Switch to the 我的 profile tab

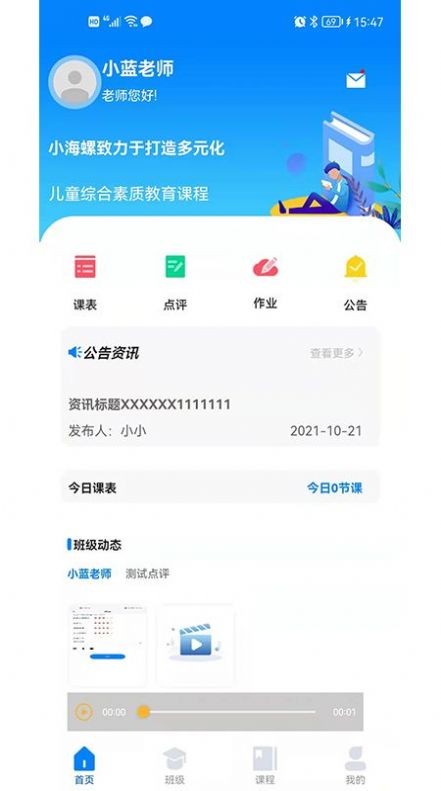(355, 765)
